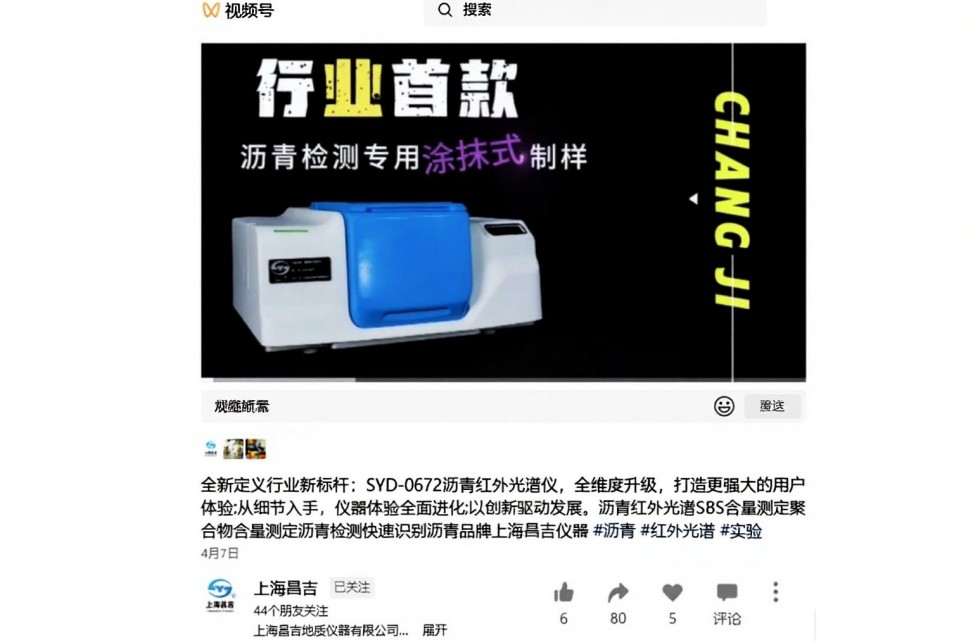Open the 上海昌吉 channel profile
The width and height of the screenshot is (973, 641).
coord(285,588)
